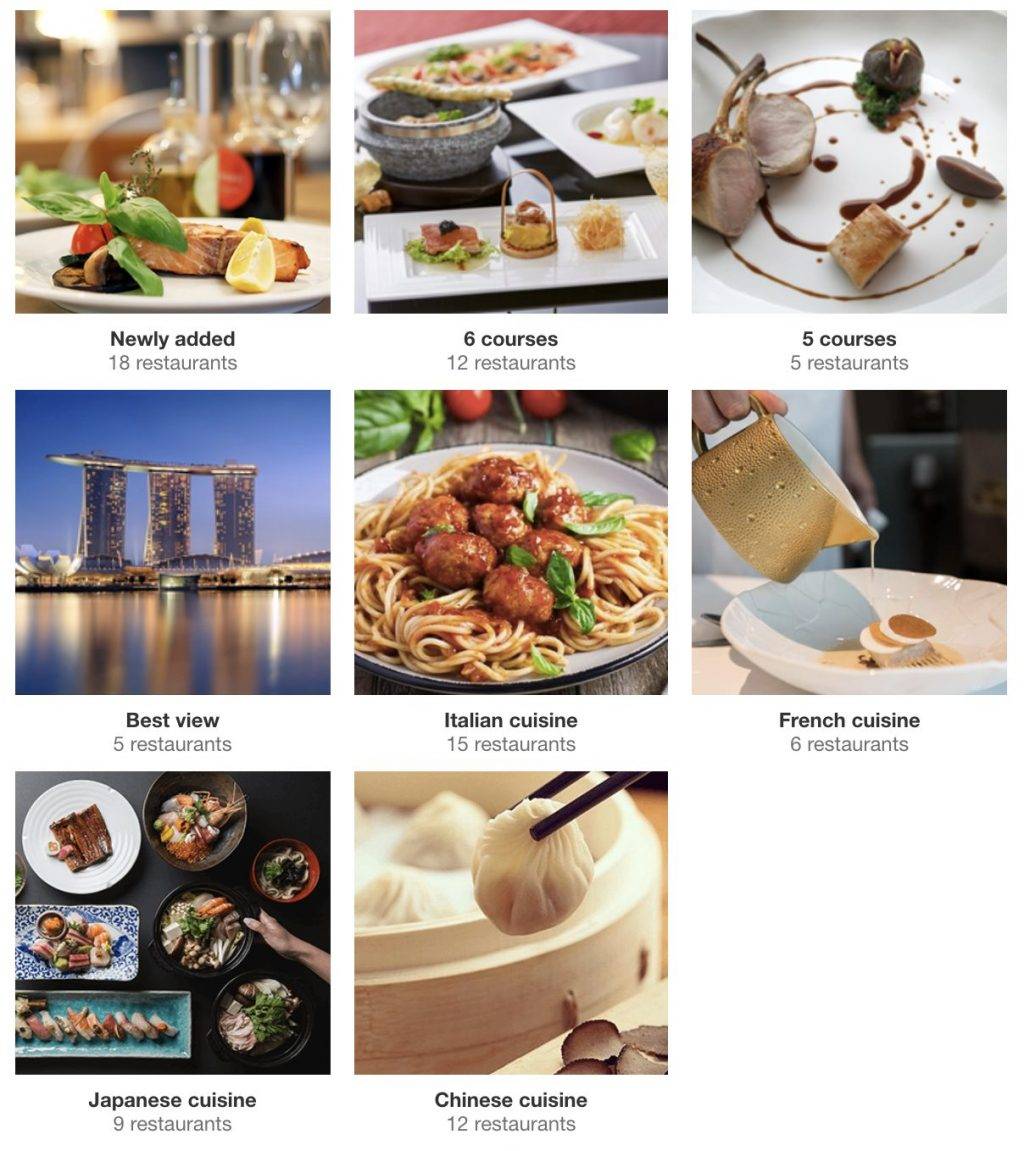This screenshot has height=1151, width=1024.
Task: Select the Newly added title link
Action: (x=171, y=339)
